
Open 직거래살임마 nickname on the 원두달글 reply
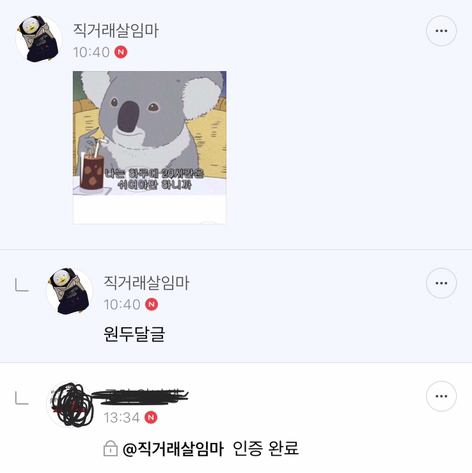click(146, 283)
